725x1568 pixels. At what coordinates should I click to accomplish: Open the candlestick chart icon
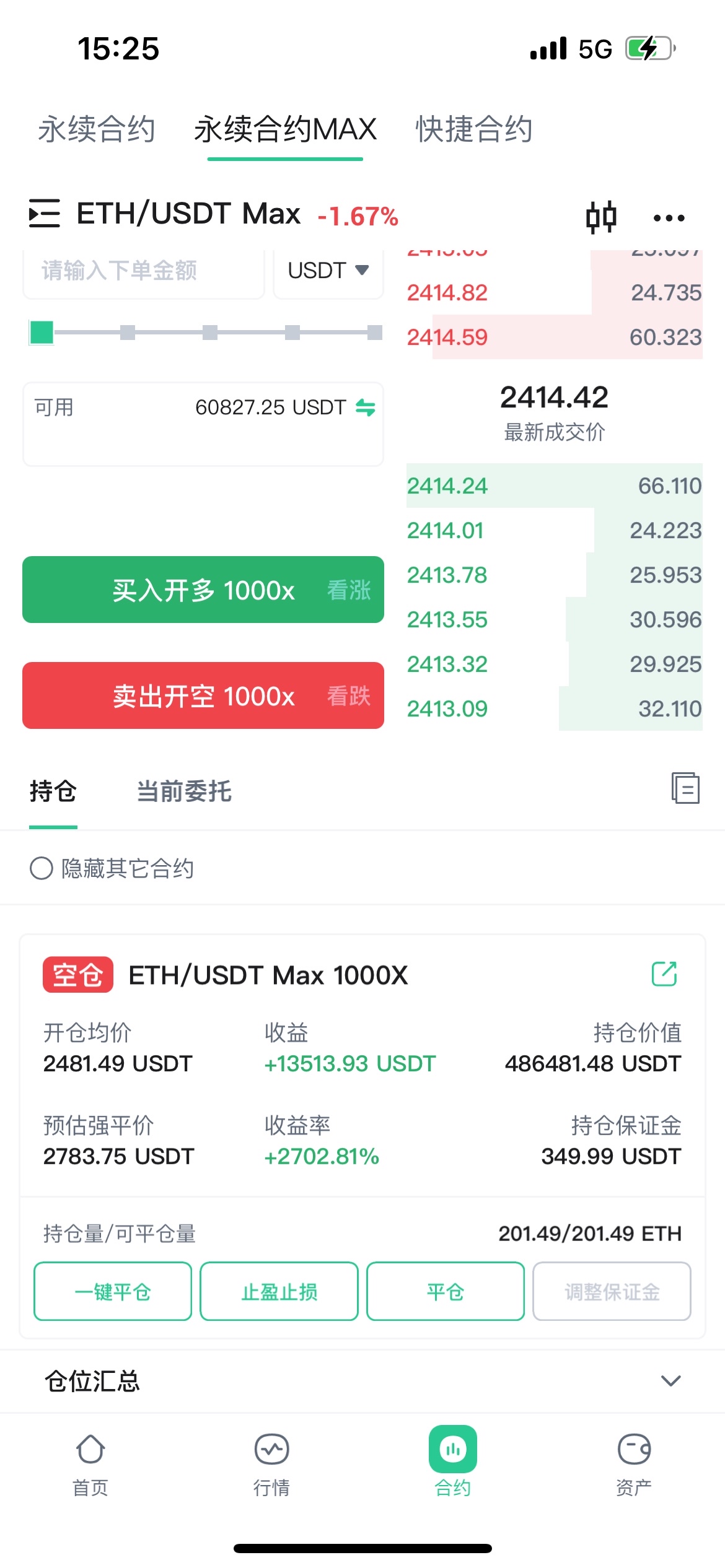tap(601, 217)
